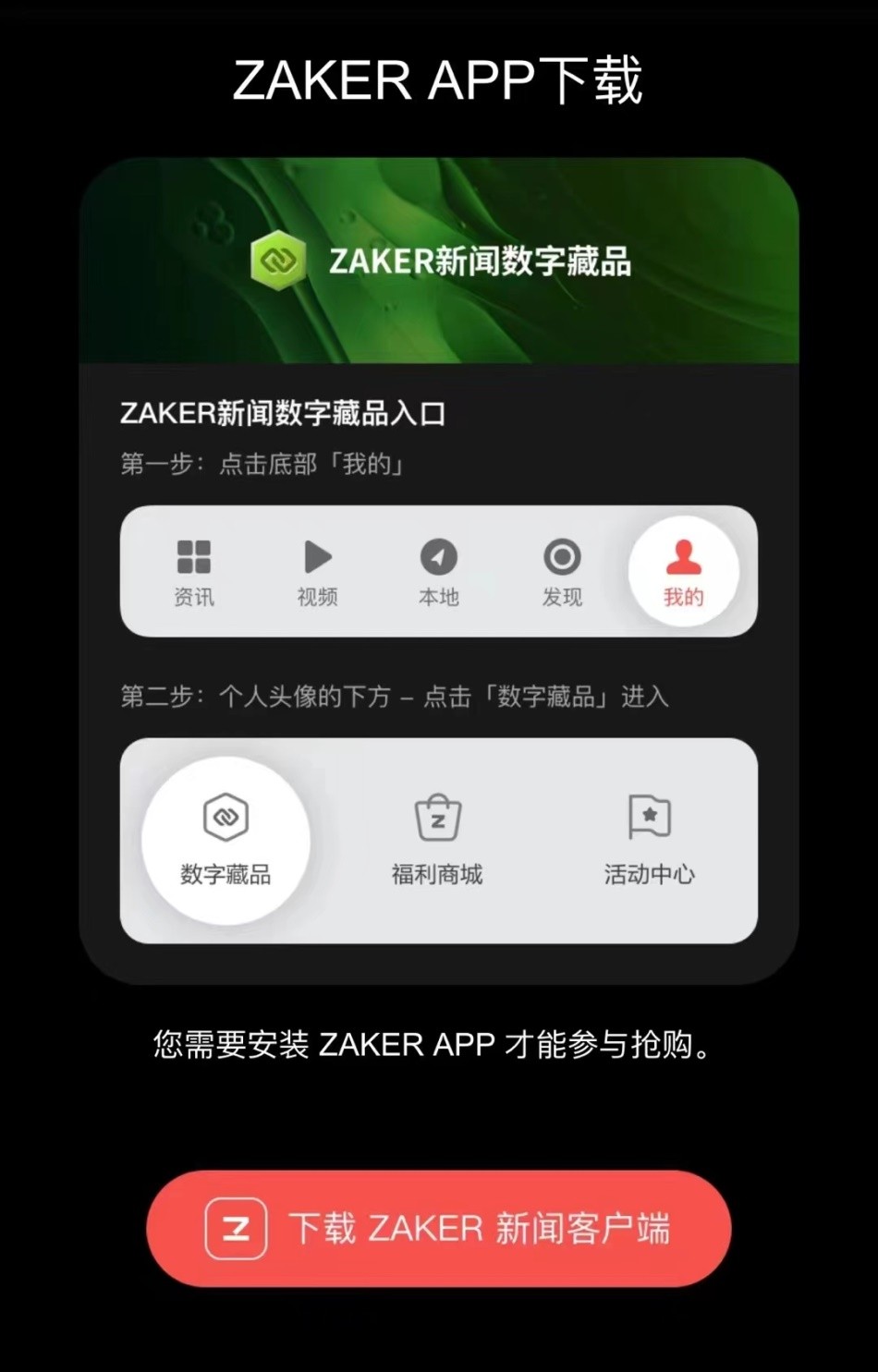Screen dimensions: 878x1372
Task: Open the 数字藏品 hexagon collectibles icon
Action: point(225,817)
